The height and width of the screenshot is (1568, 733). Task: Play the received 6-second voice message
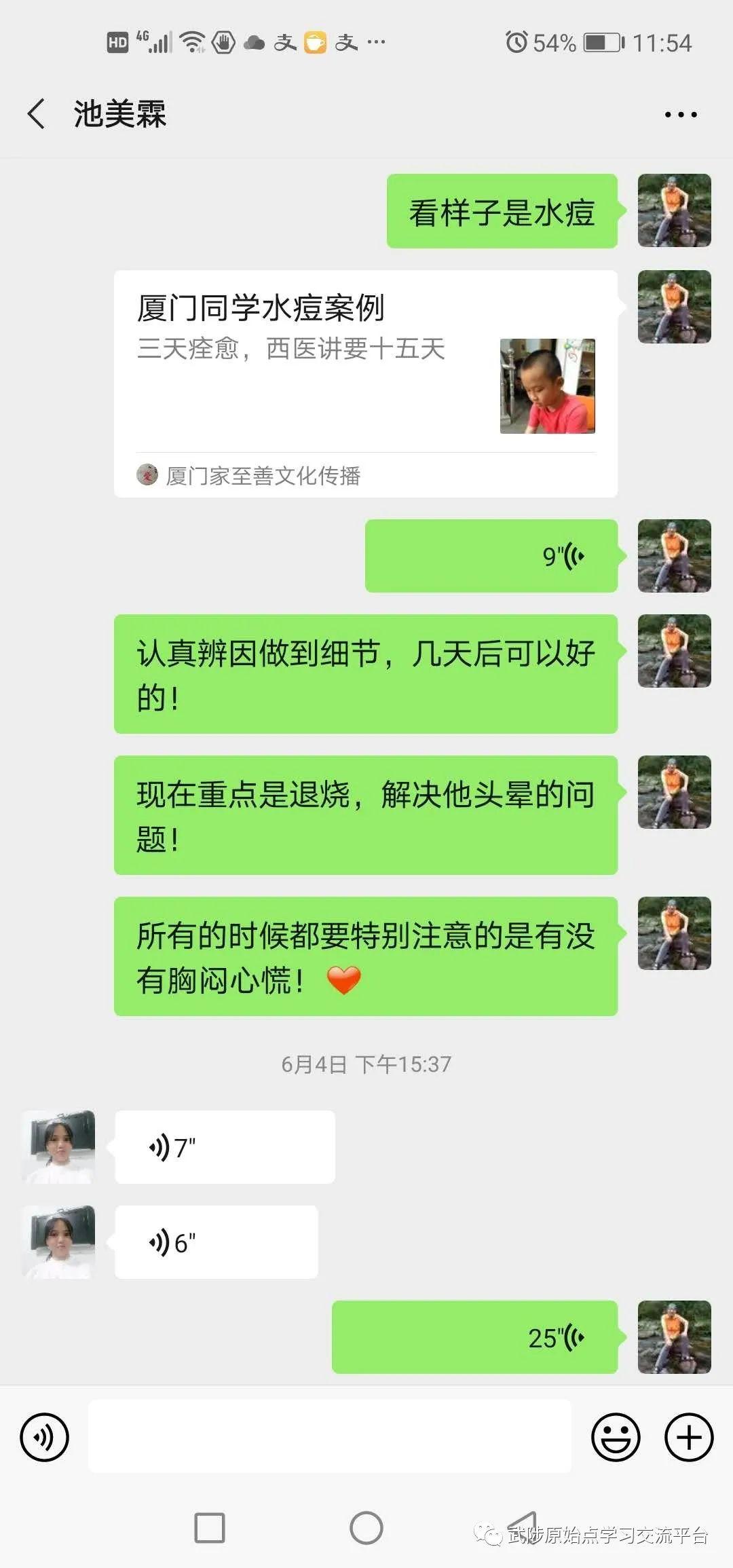[x=216, y=1242]
